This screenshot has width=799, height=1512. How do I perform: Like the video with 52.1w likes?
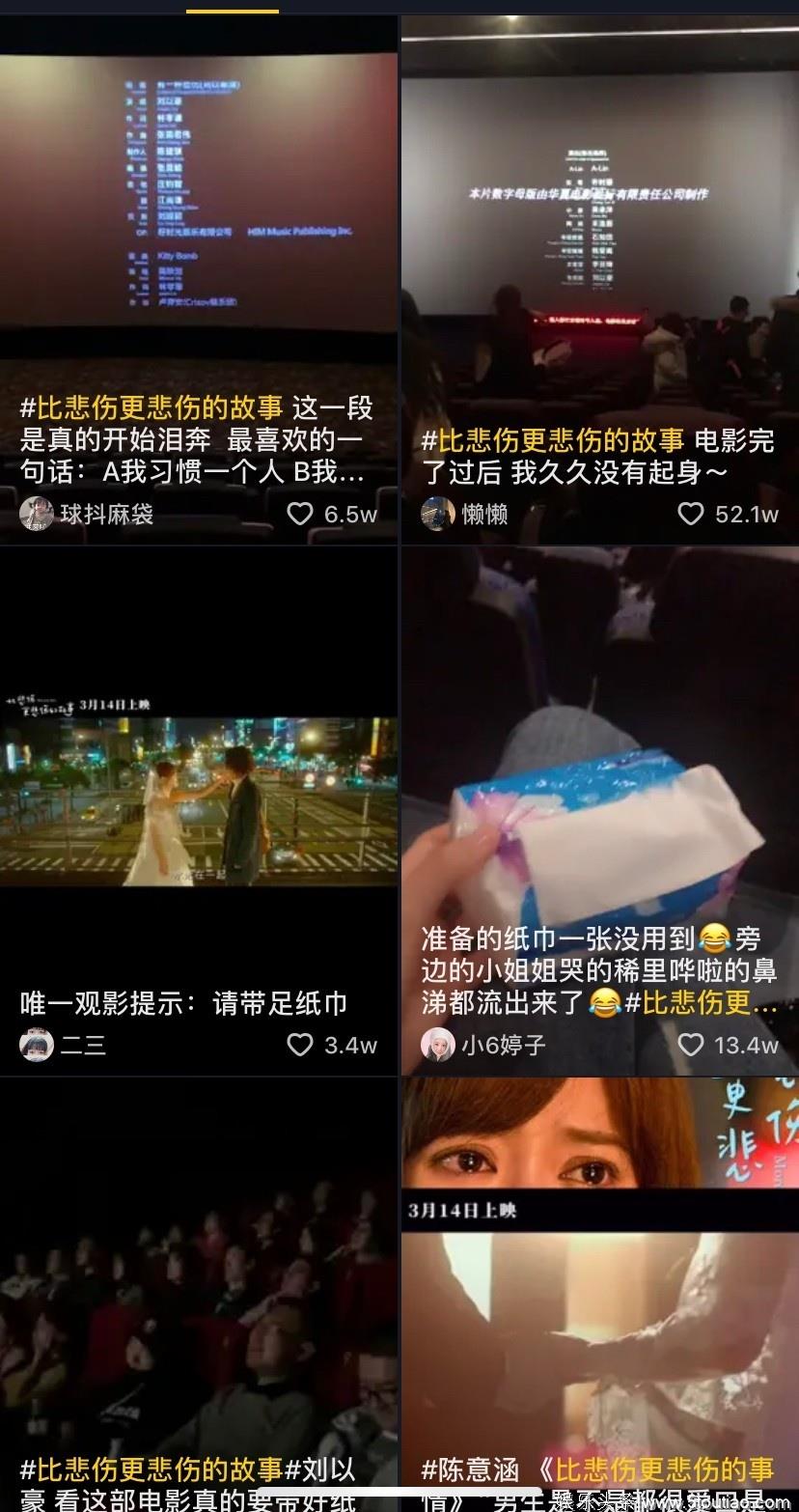click(x=691, y=514)
